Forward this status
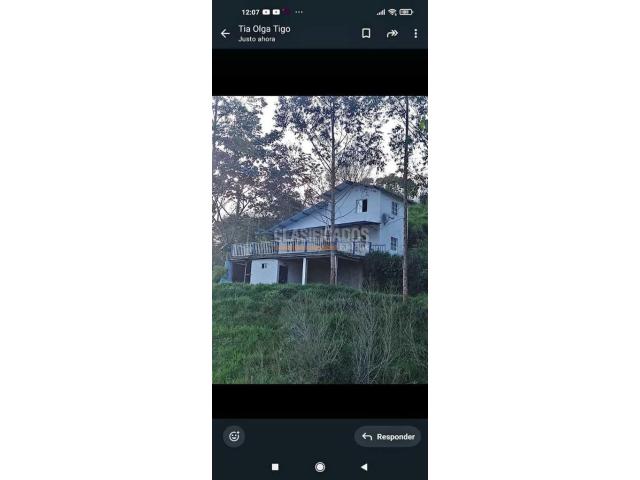The image size is (640, 480). (392, 33)
